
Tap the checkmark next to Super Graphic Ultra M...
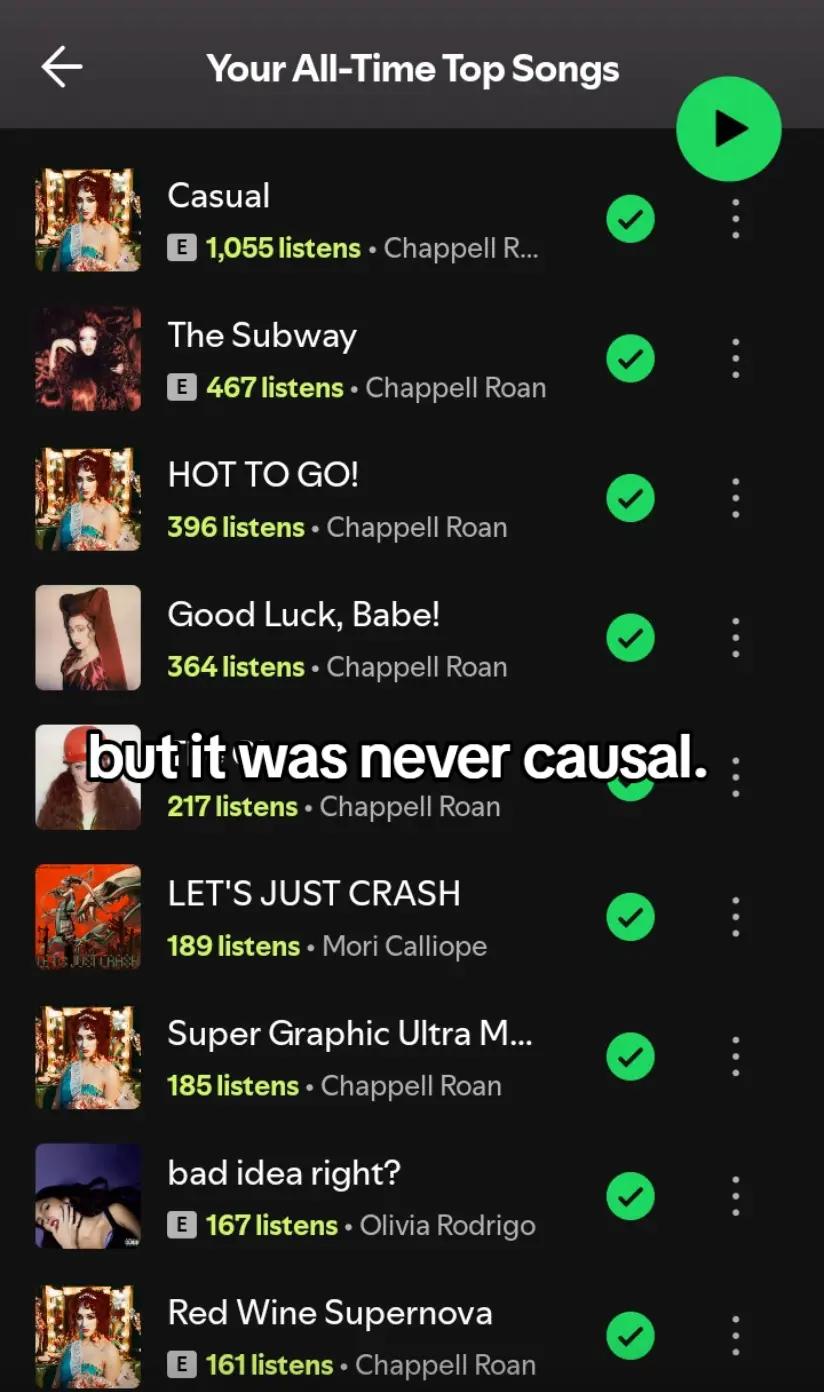(630, 1056)
